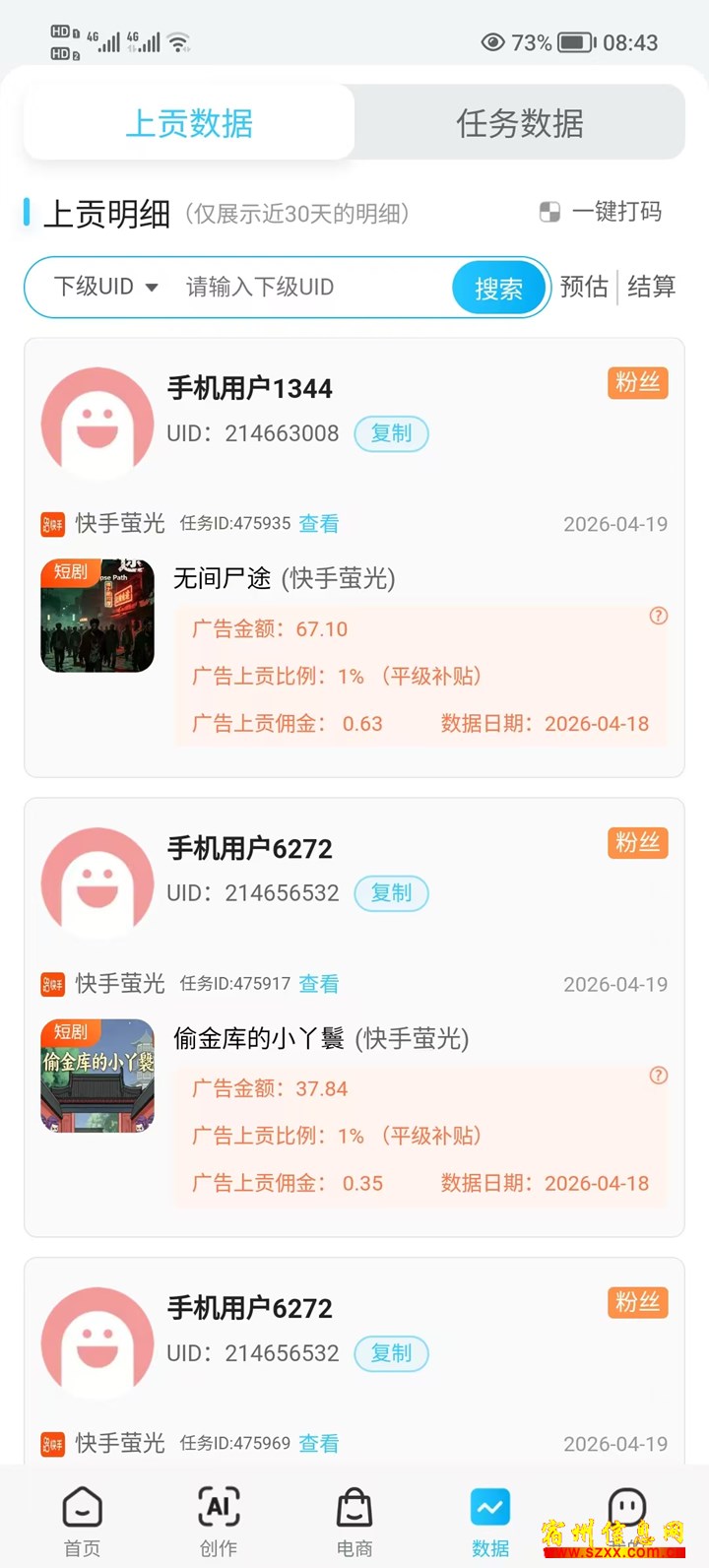Open the 偷金库的小丫鬟 drama thumbnail
Screen dimensions: 709x1568
tap(97, 1076)
